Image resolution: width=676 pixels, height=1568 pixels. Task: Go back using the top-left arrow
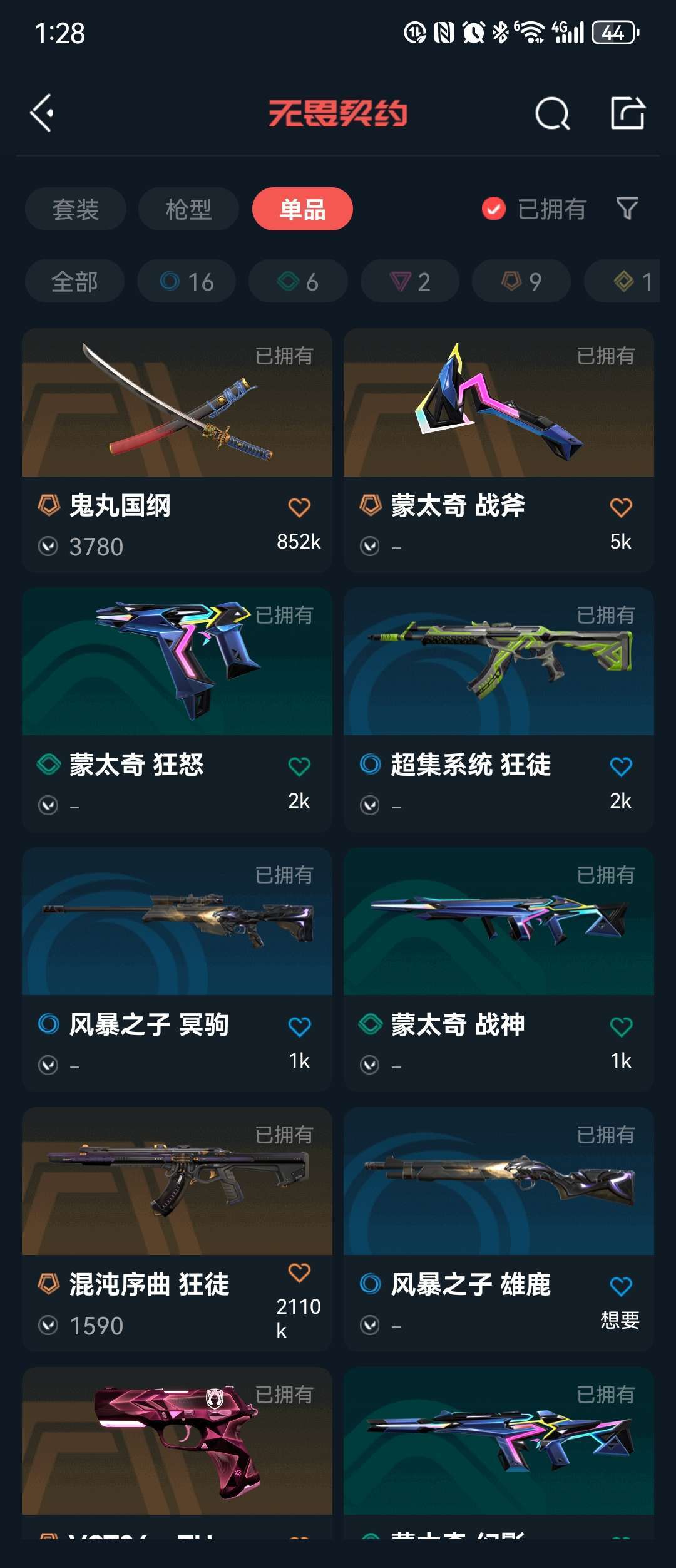[42, 113]
